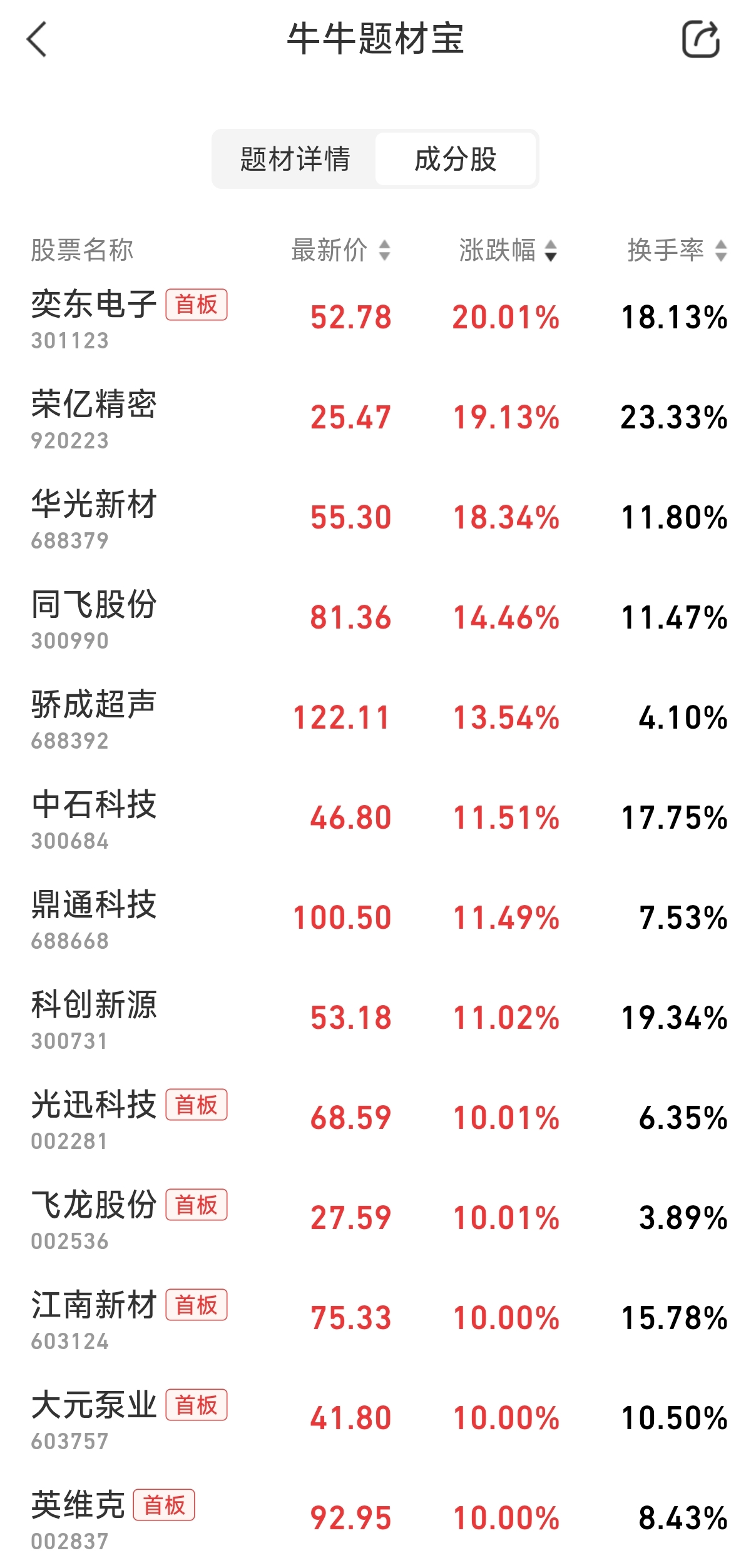Viewport: 751px width, 1568px height.
Task: Sort stocks by 最新价
Action: 340,250
